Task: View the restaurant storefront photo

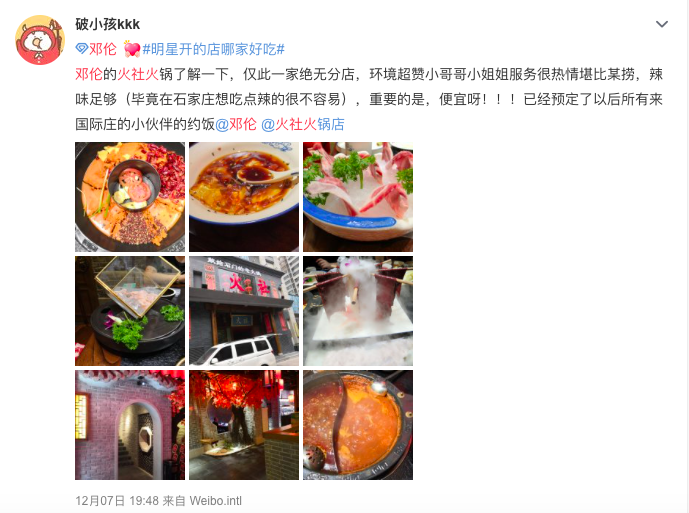Action: tap(244, 311)
